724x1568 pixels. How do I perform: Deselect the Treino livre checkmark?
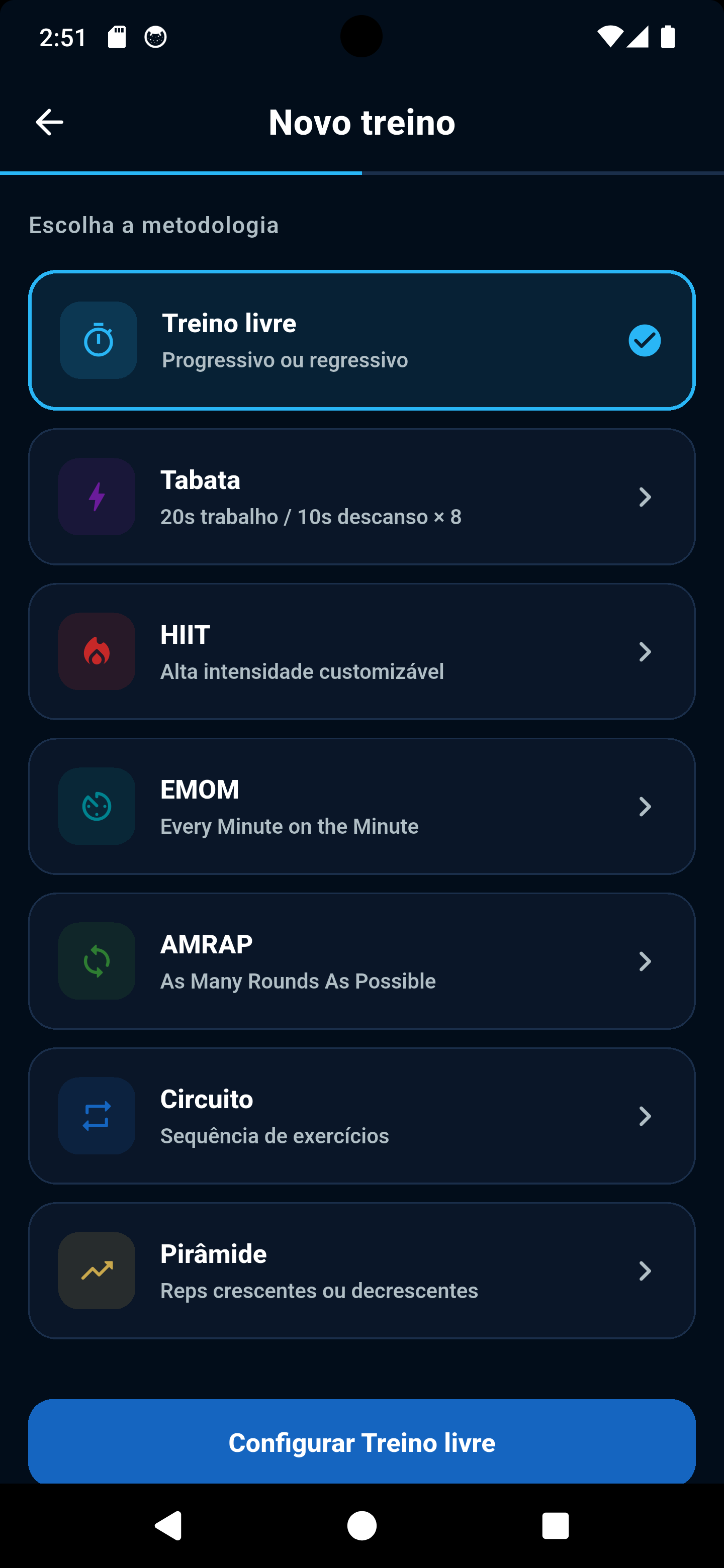pos(644,340)
